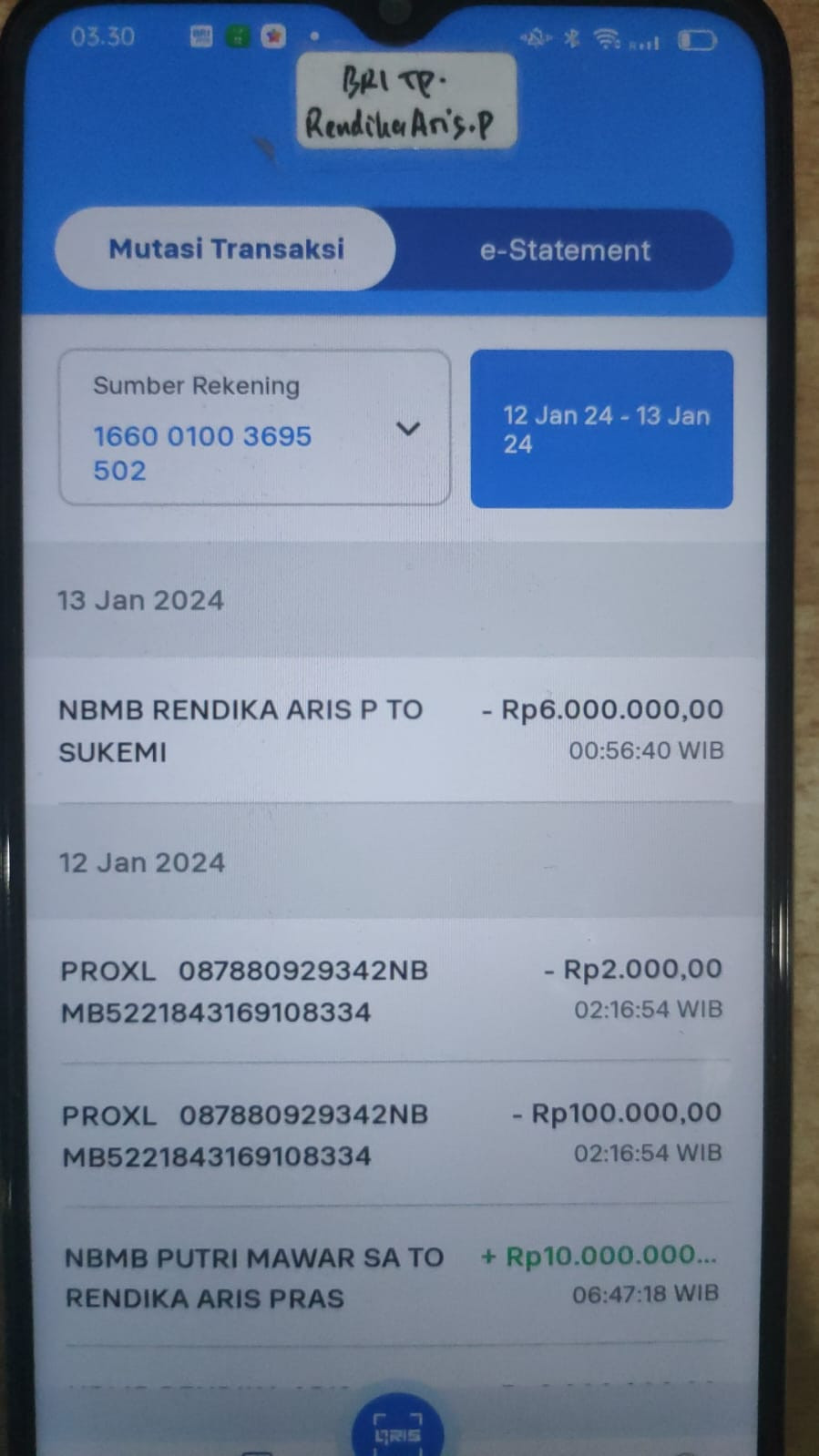Screen dimensions: 819x1456
Task: Change the 12 Jan 24 - 13 Jan 24 date range
Action: 601,429
